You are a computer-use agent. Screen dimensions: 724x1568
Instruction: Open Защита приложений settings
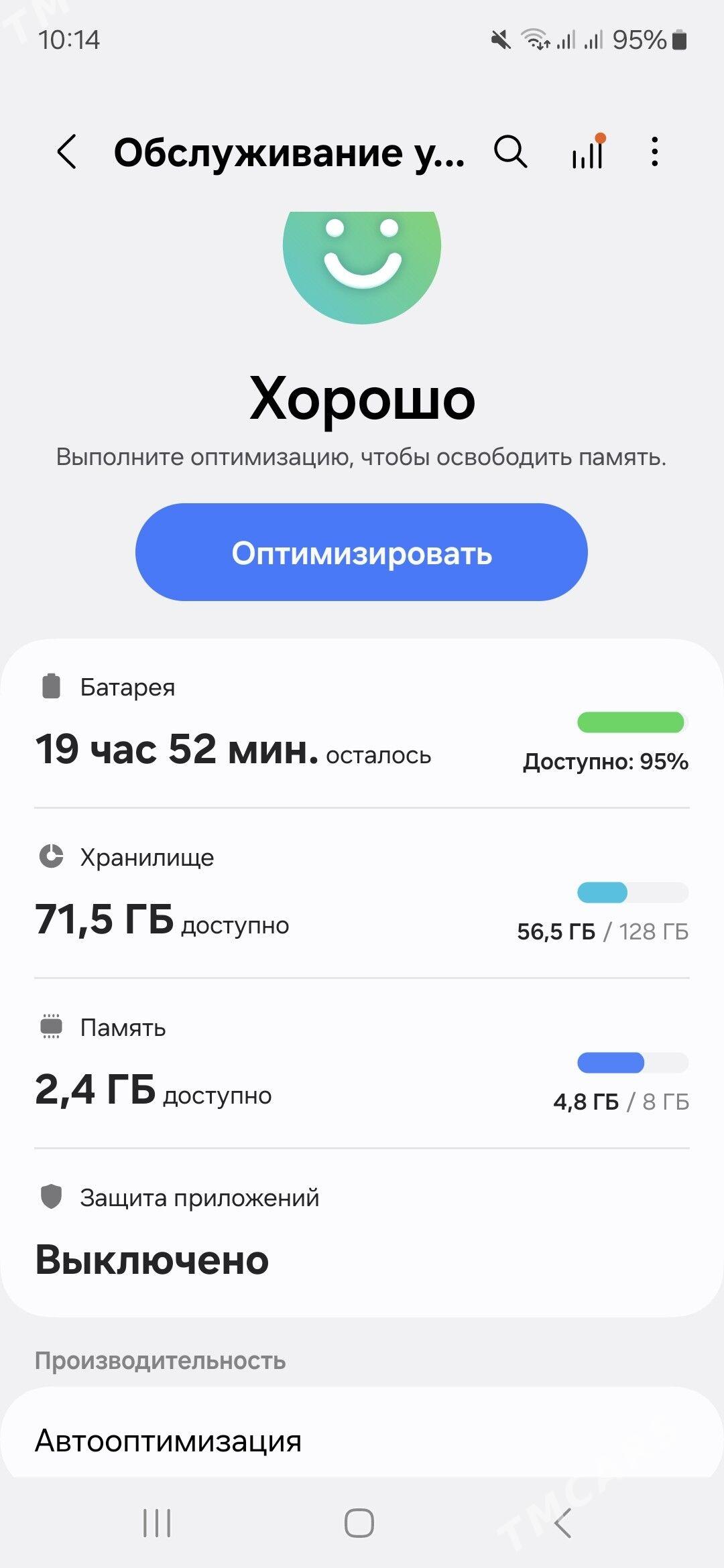(362, 1234)
